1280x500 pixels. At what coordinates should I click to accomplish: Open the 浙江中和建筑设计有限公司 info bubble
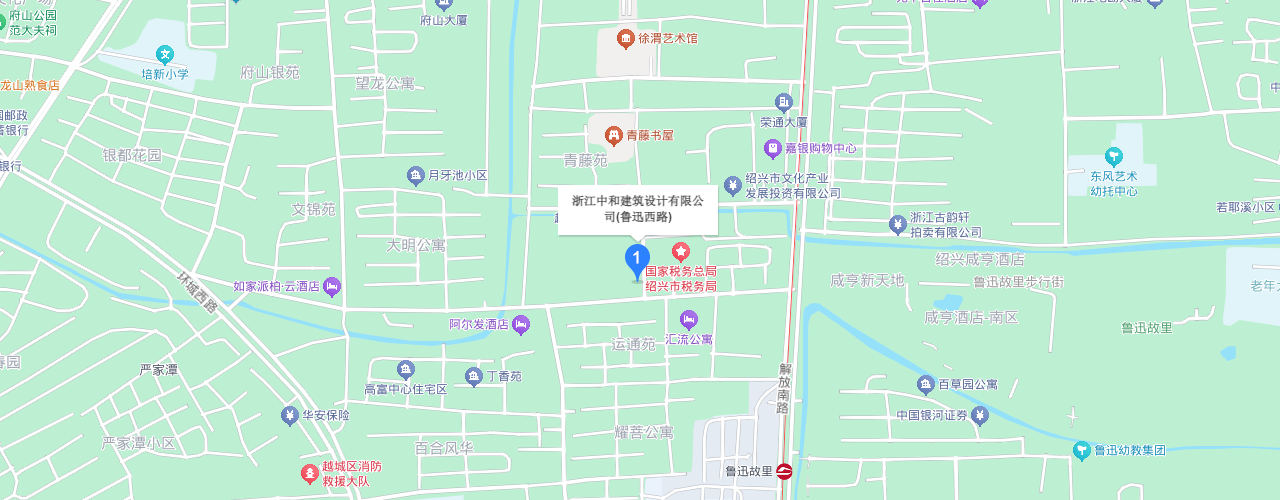637,209
